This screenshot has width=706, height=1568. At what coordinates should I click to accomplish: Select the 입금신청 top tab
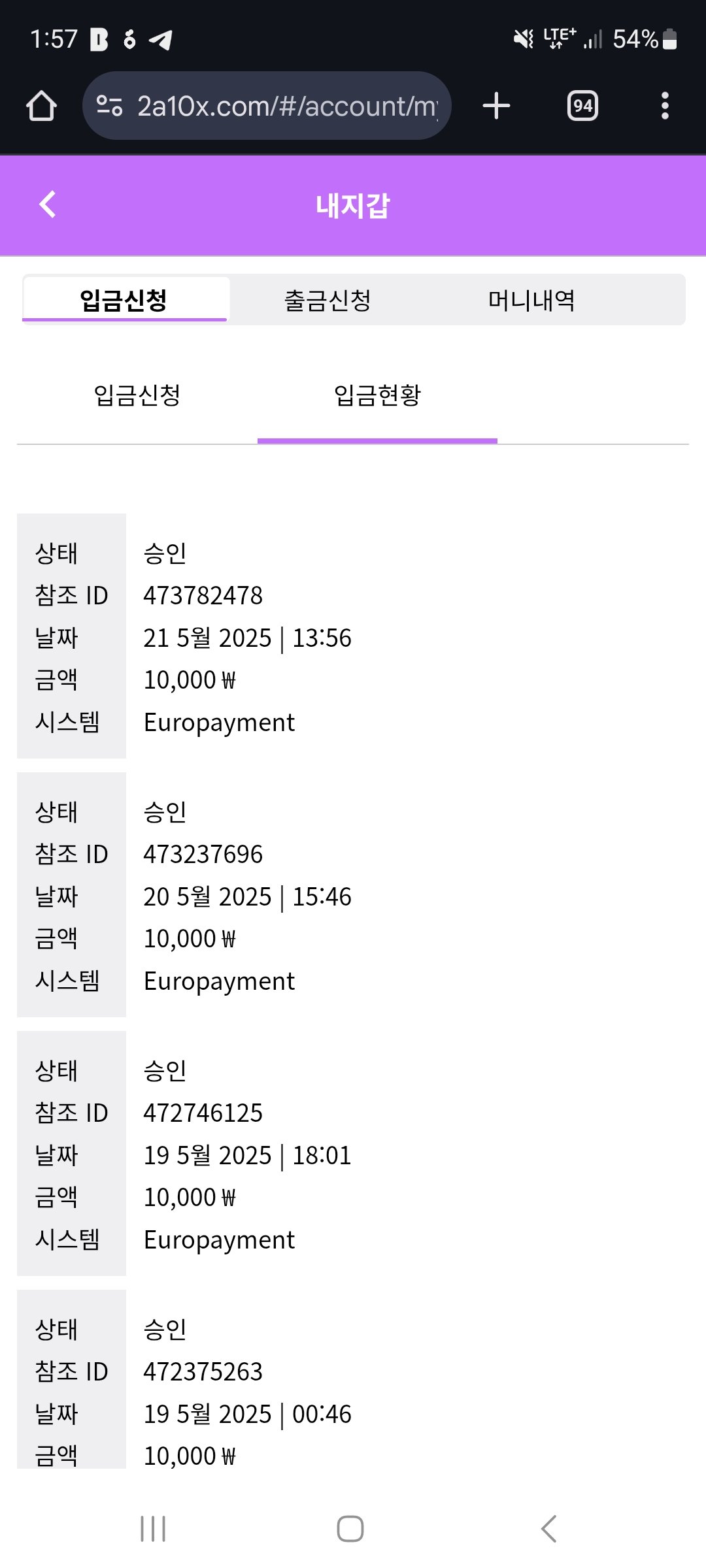coord(124,301)
